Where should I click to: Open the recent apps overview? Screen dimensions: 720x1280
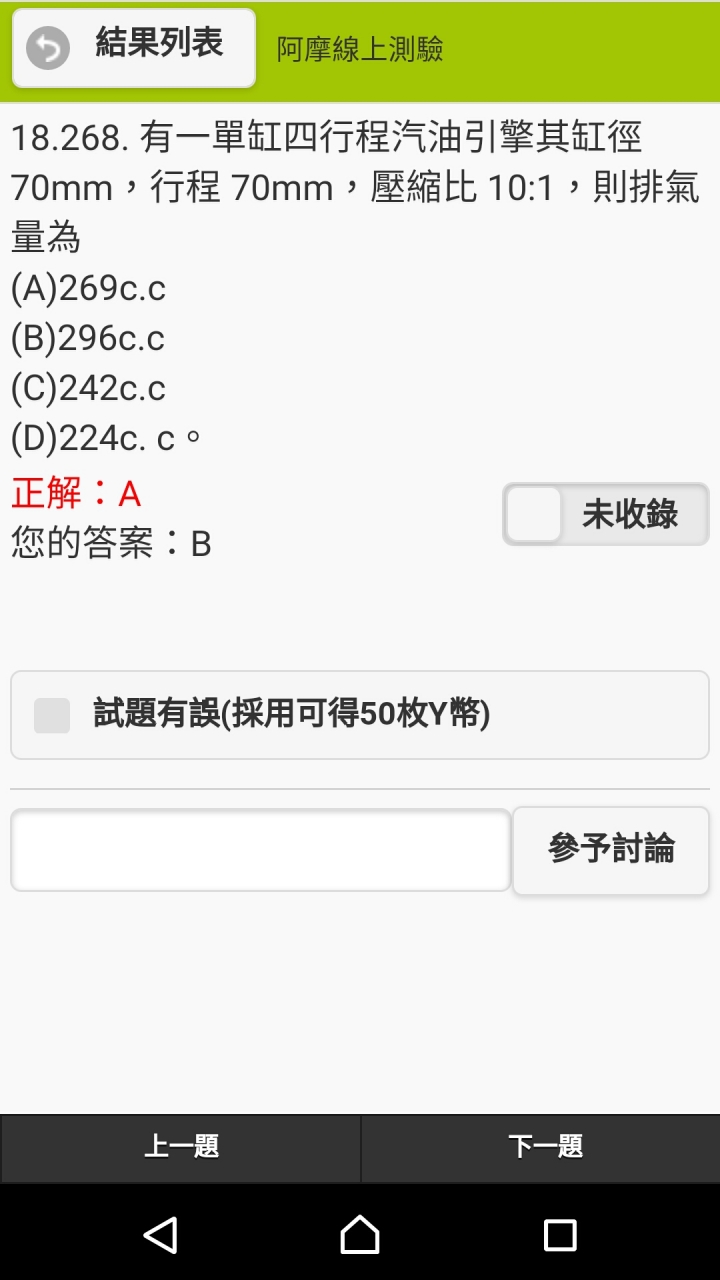point(560,1235)
